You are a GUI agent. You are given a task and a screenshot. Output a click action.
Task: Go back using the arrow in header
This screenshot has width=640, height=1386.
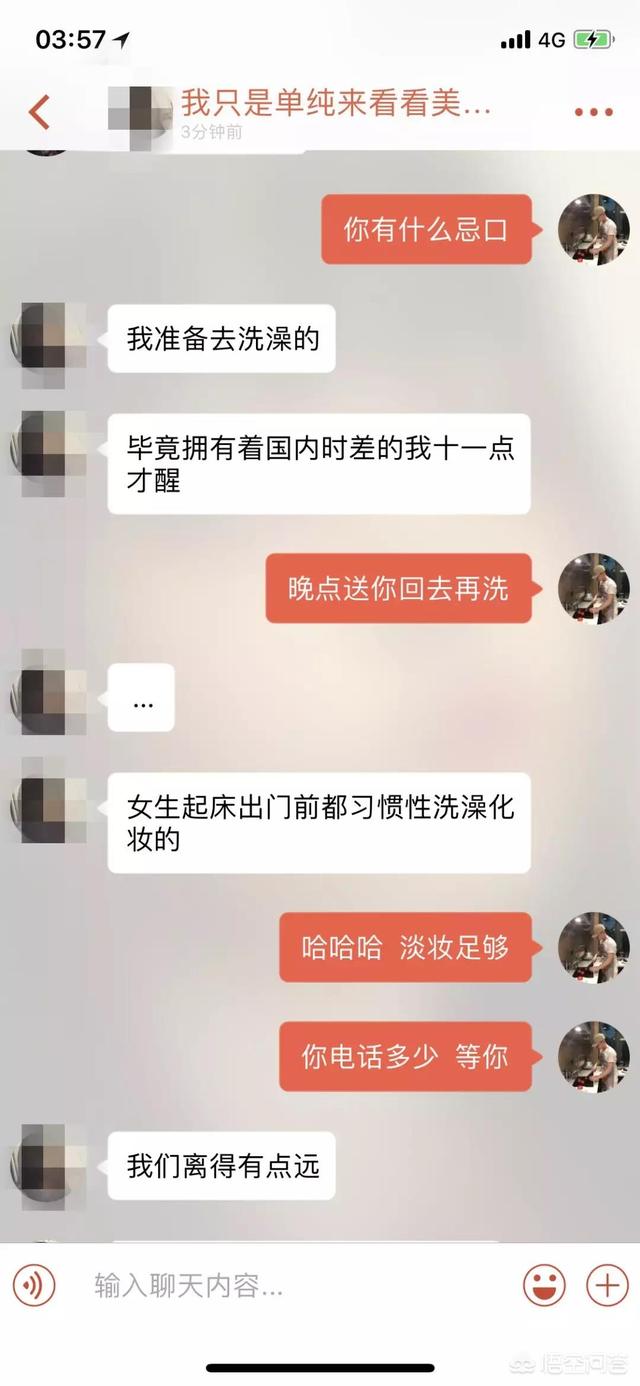pos(39,111)
